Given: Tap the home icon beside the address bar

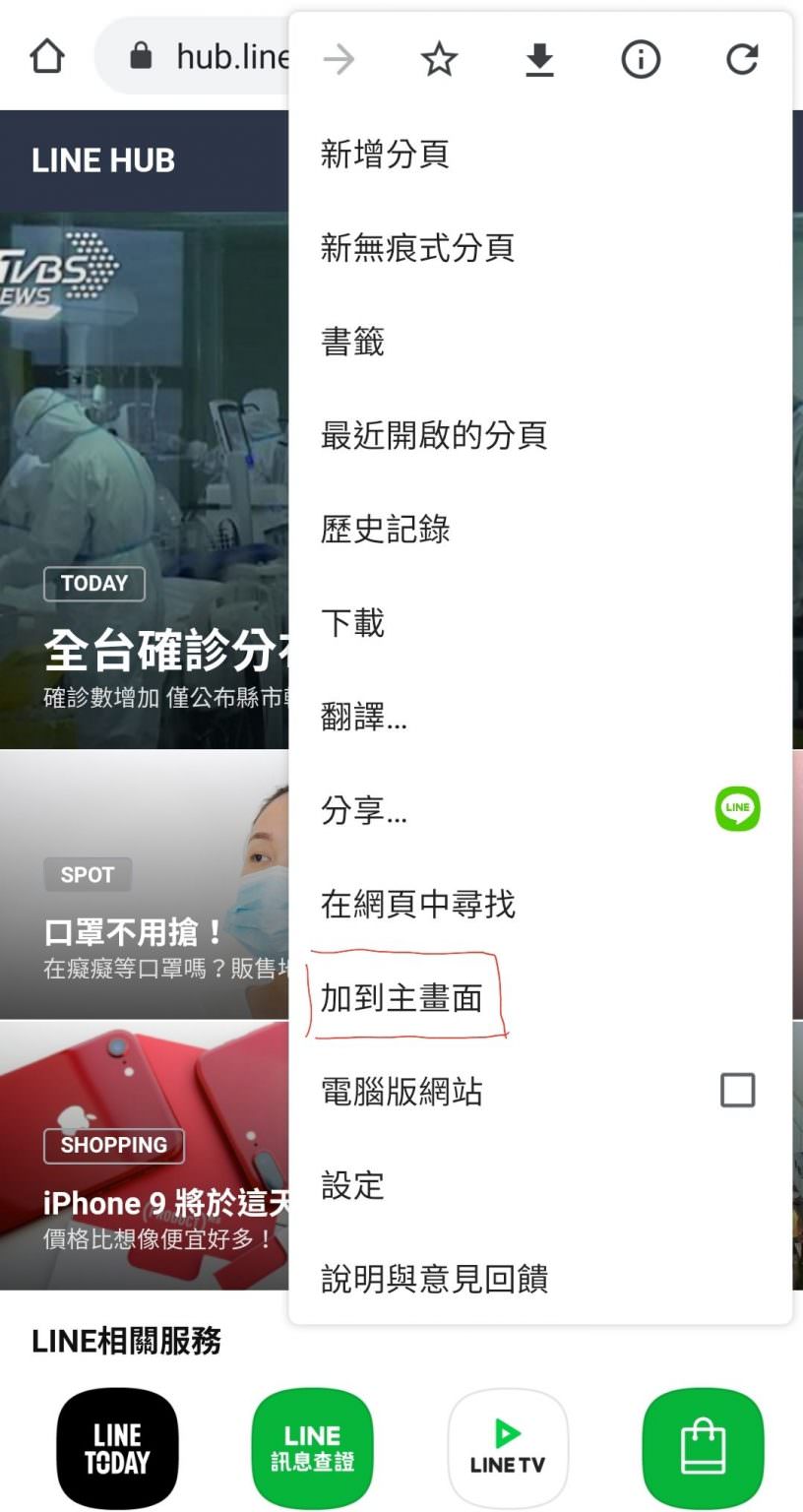Looking at the screenshot, I should 46,56.
